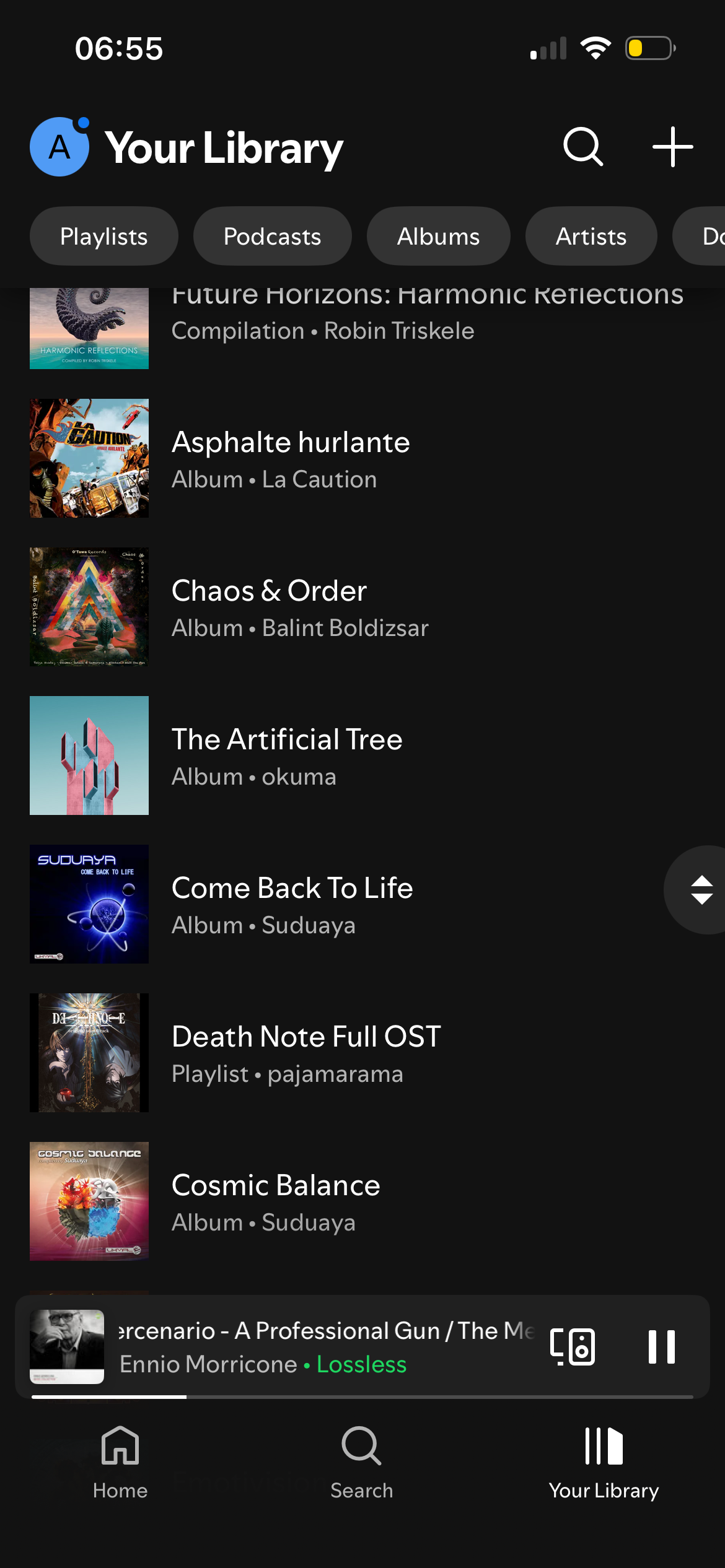Open Chaos & Order by Balint Boldizsar
The image size is (725, 1568).
[x=300, y=608]
